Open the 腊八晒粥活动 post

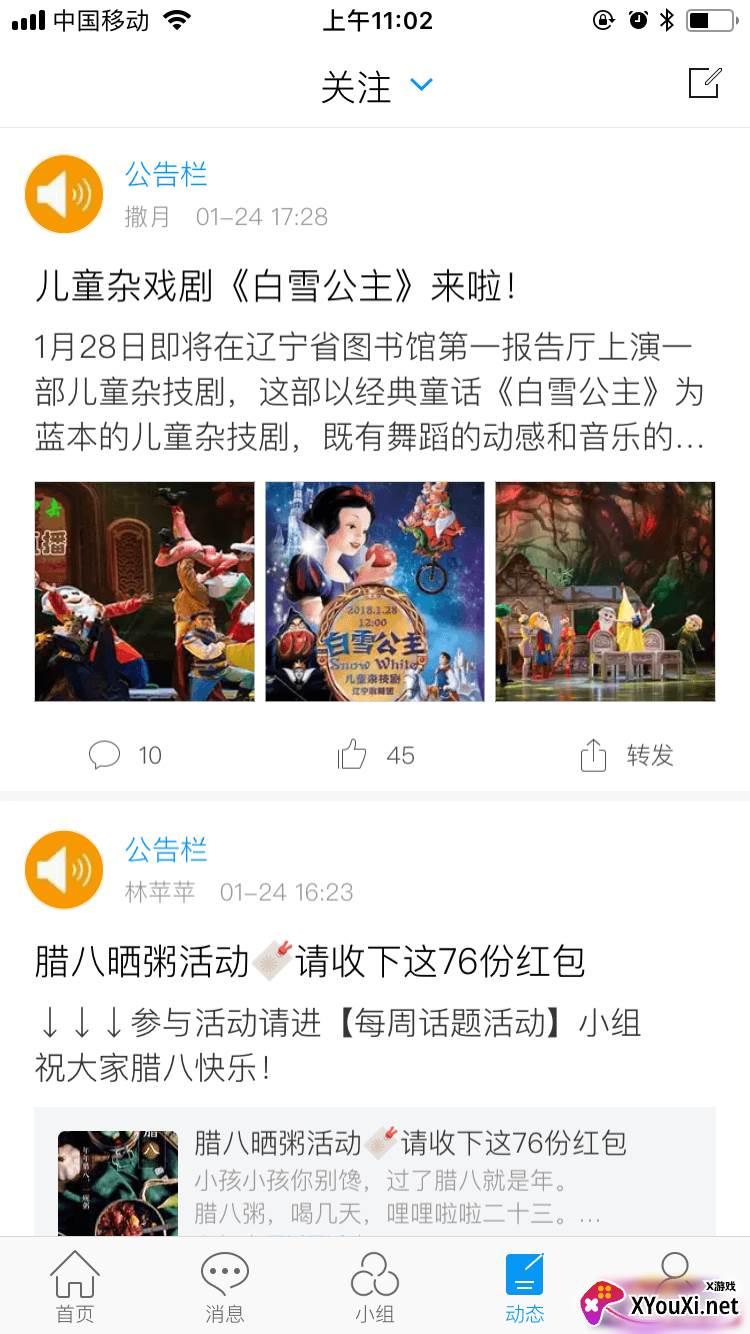click(x=310, y=963)
